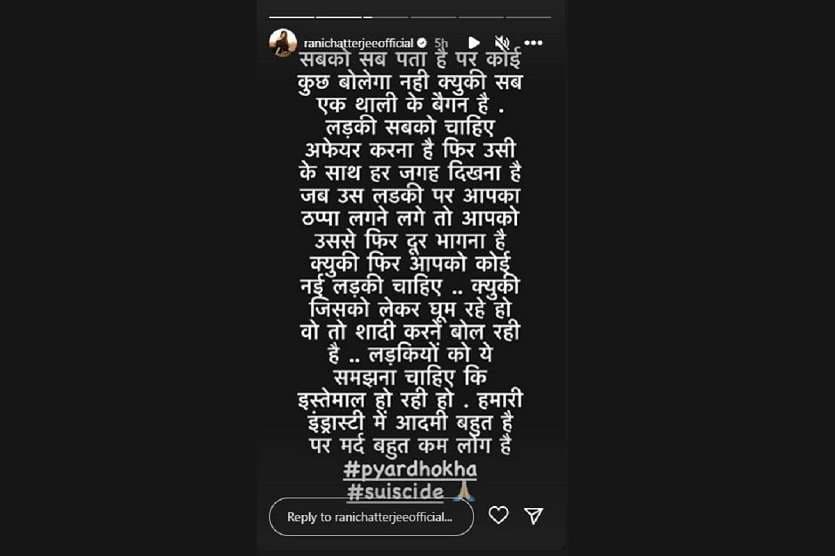The width and height of the screenshot is (835, 556).
Task: Tap the Reply to ranichatterjeeofficial field
Action: pos(371,516)
